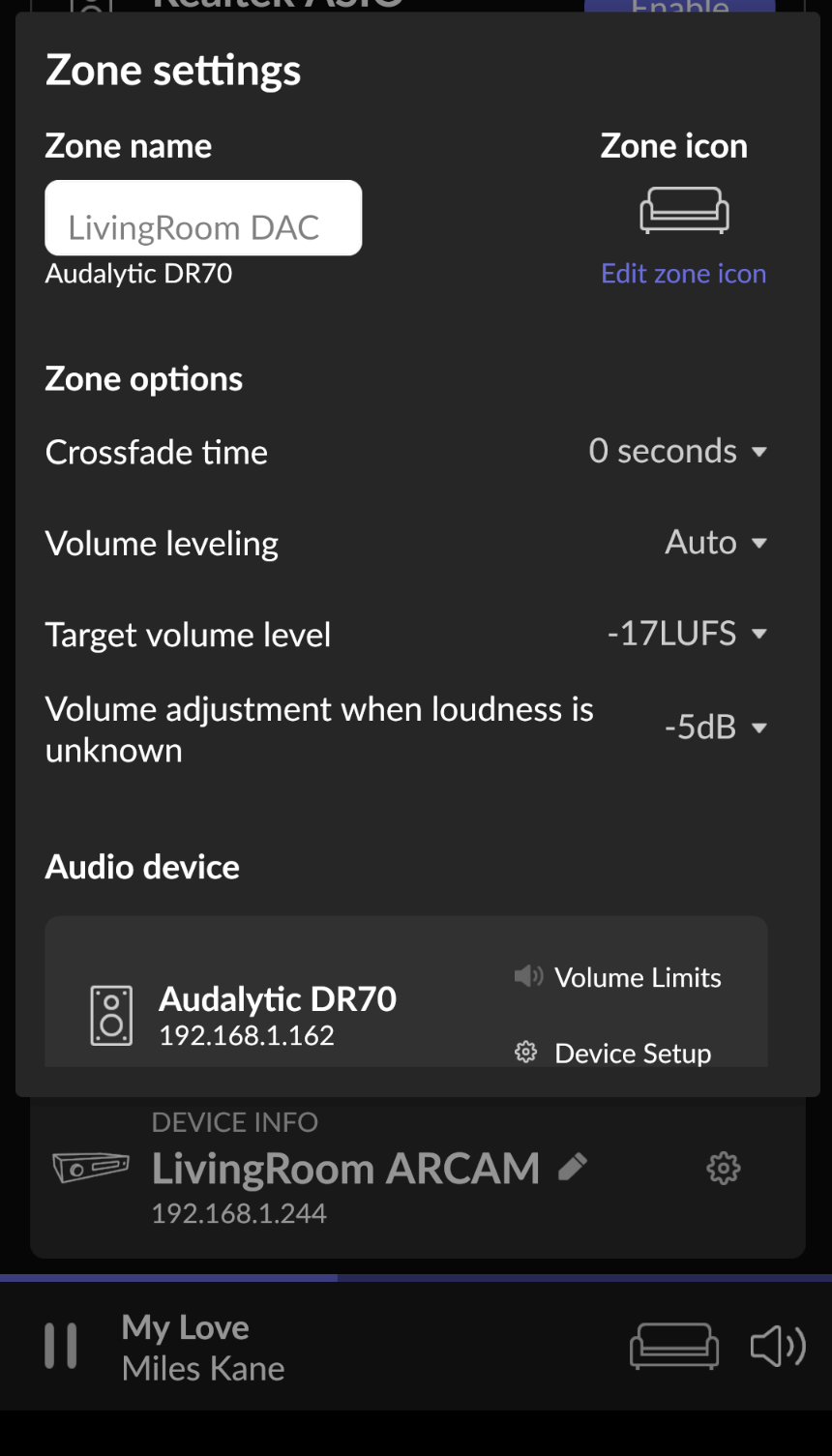This screenshot has width=832, height=1456.
Task: Open the Crossfade time dropdown
Action: pyautogui.click(x=677, y=451)
